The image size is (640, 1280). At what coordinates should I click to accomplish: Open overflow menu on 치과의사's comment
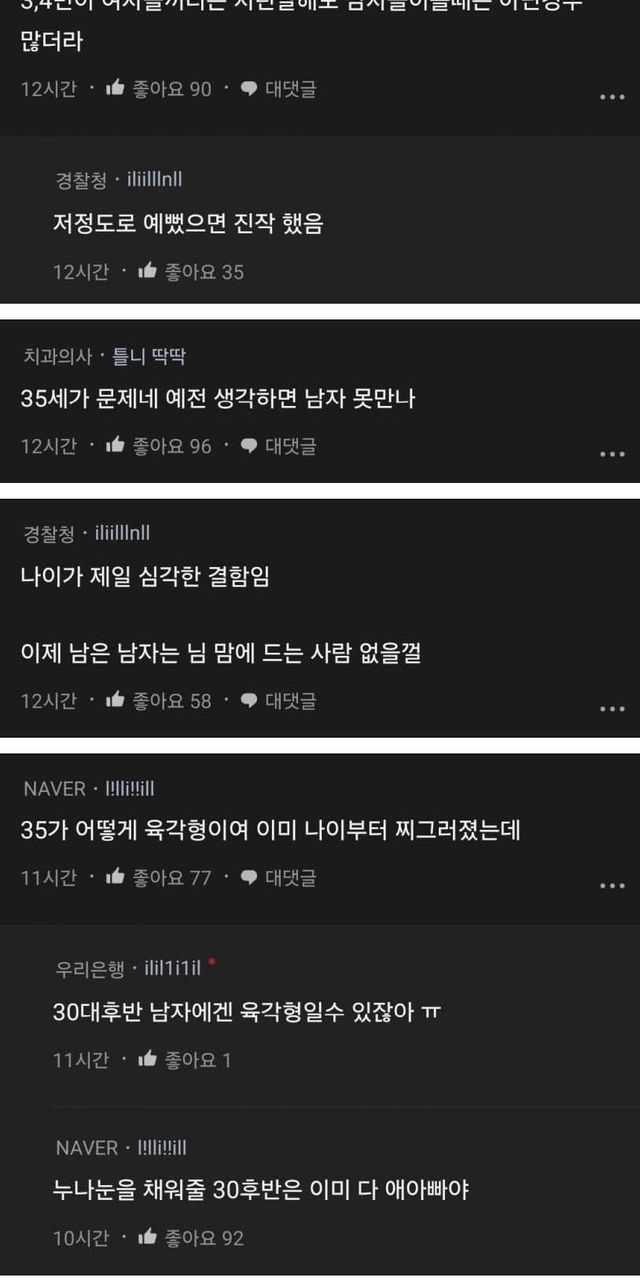pyautogui.click(x=611, y=454)
